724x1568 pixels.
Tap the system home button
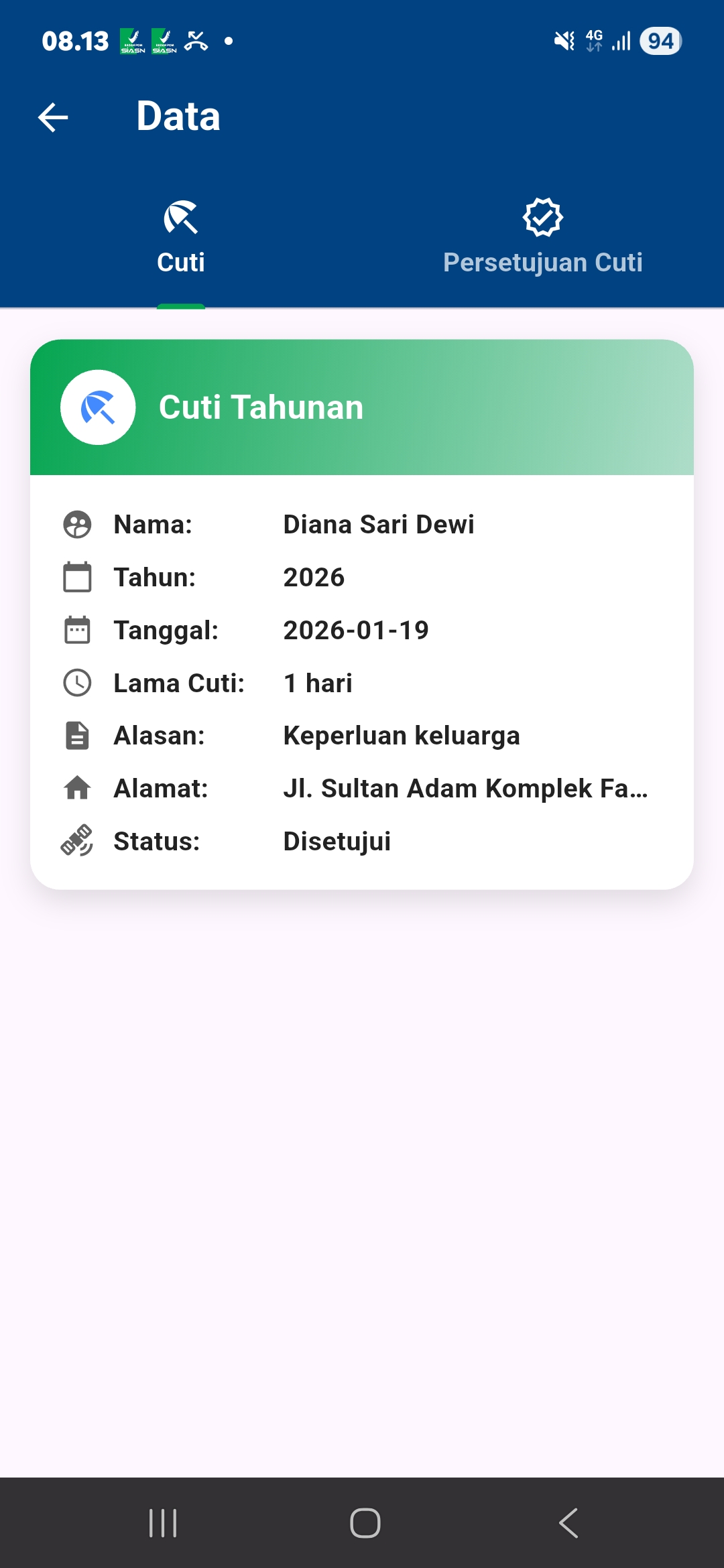pos(365,1522)
